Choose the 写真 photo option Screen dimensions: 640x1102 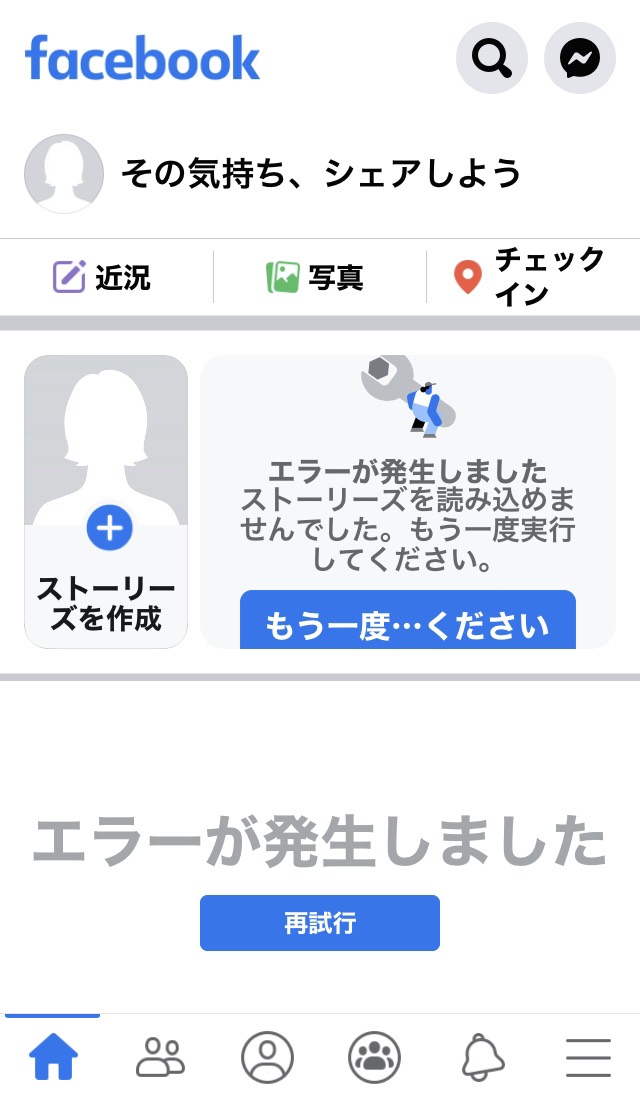315,277
